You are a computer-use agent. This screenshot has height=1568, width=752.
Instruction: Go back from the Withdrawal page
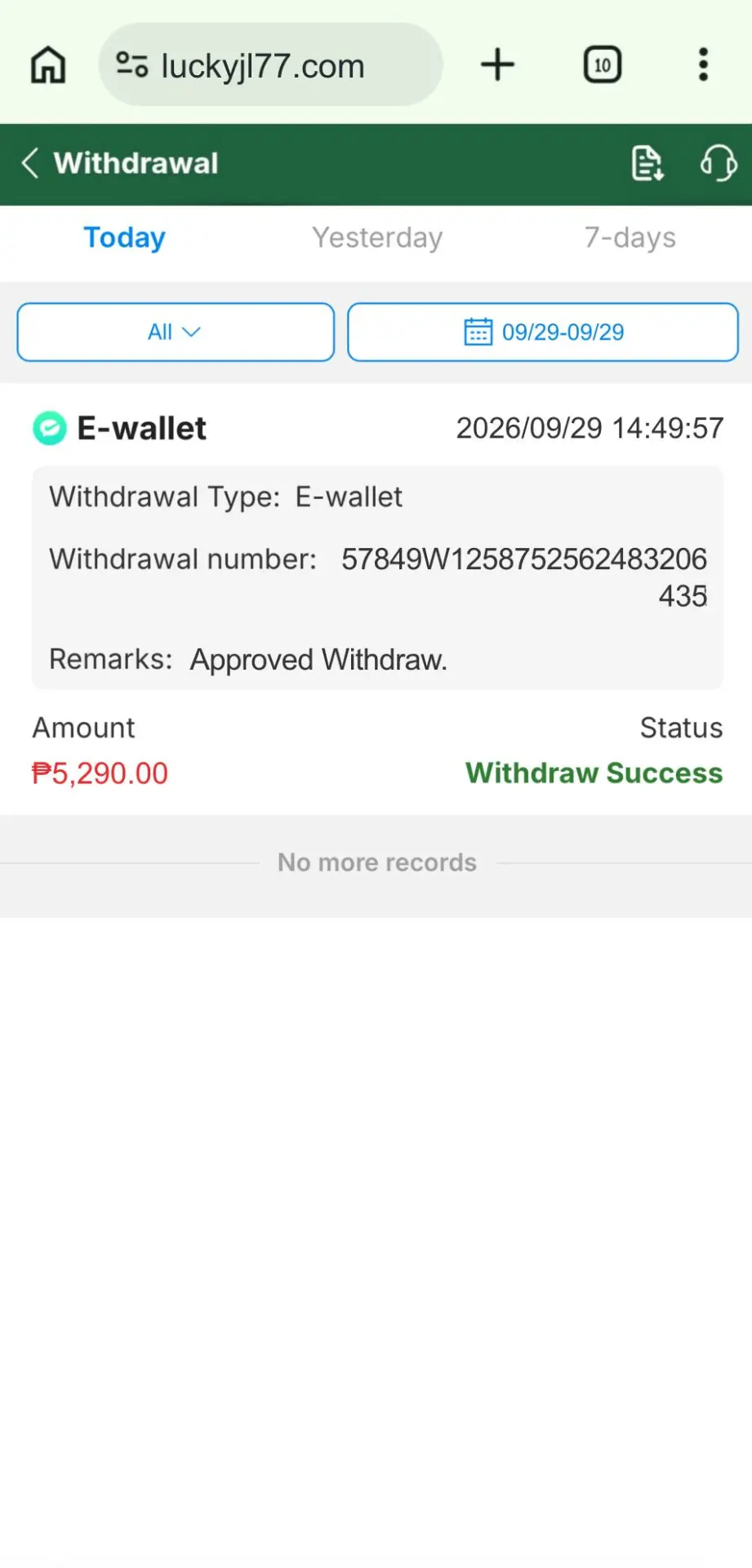tap(30, 163)
